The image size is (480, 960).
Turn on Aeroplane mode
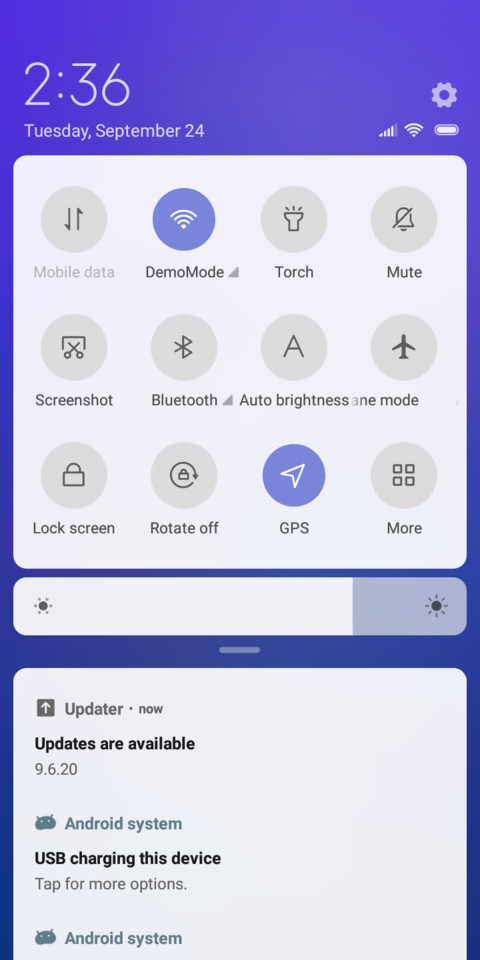pos(404,347)
